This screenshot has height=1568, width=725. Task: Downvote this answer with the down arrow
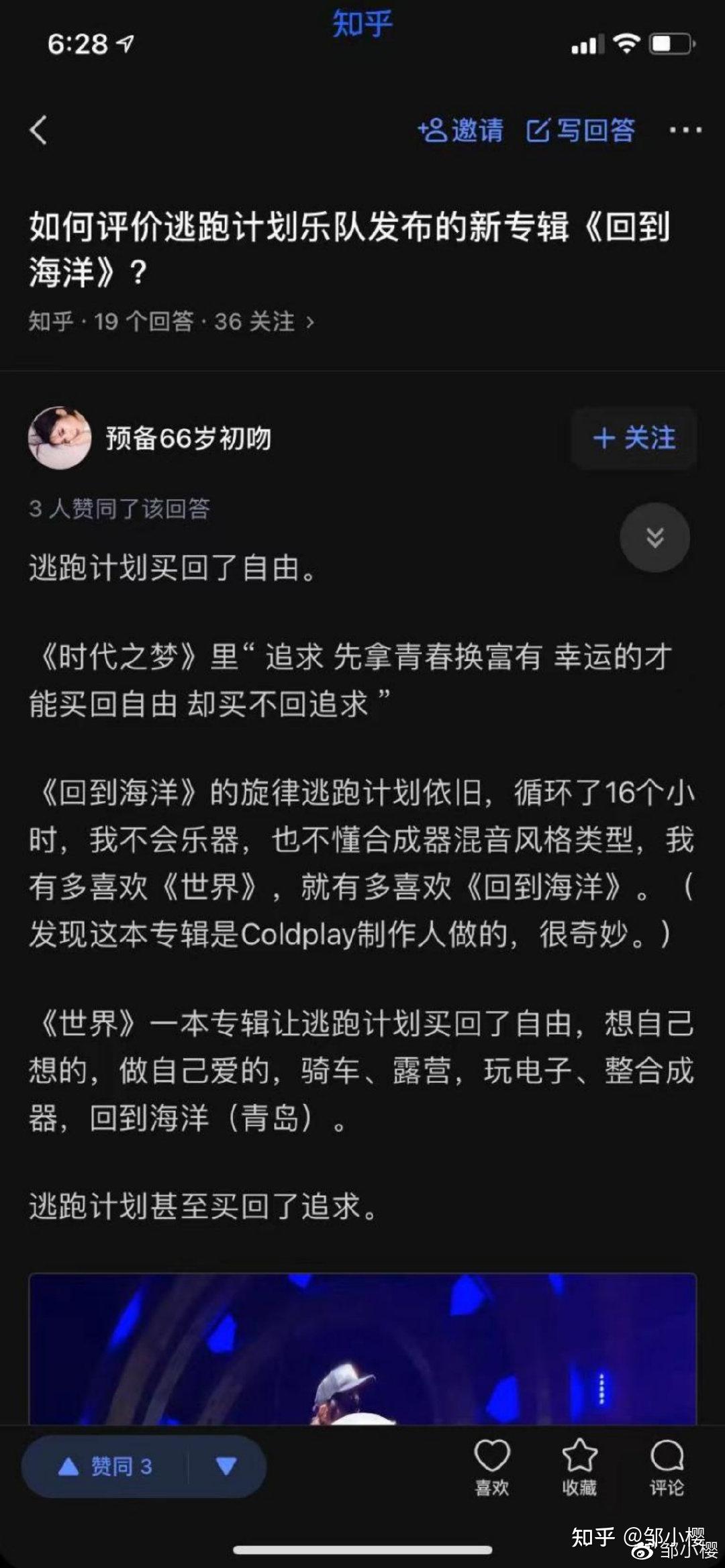226,1467
